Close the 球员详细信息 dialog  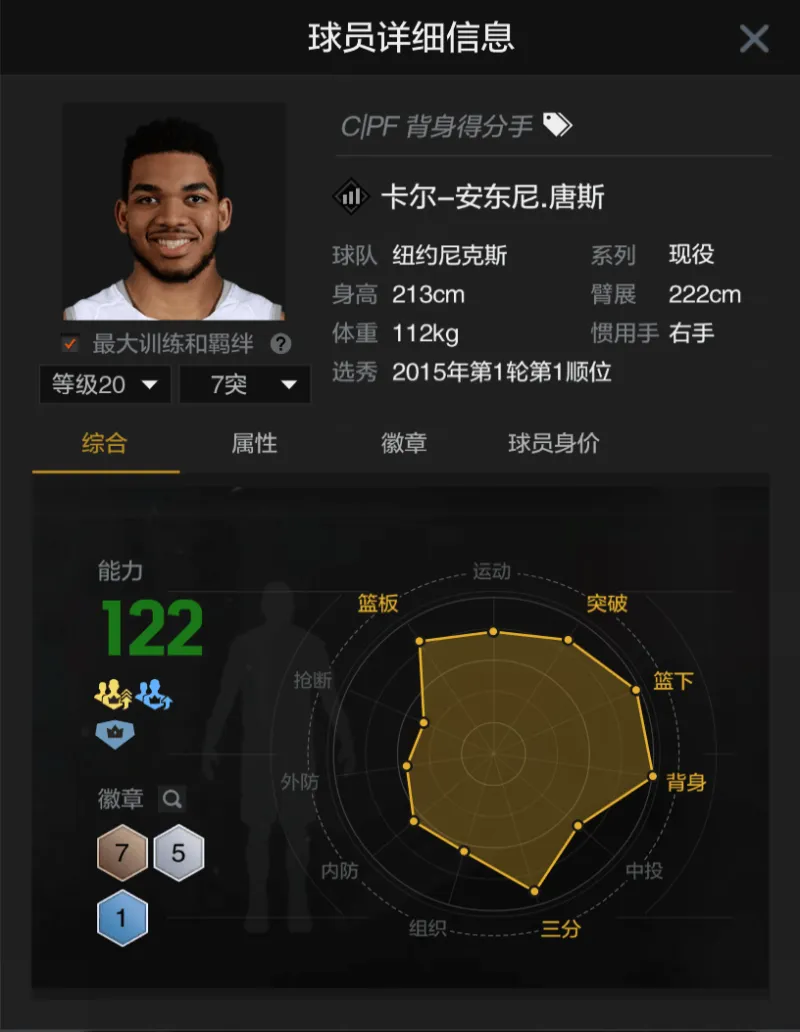point(753,39)
